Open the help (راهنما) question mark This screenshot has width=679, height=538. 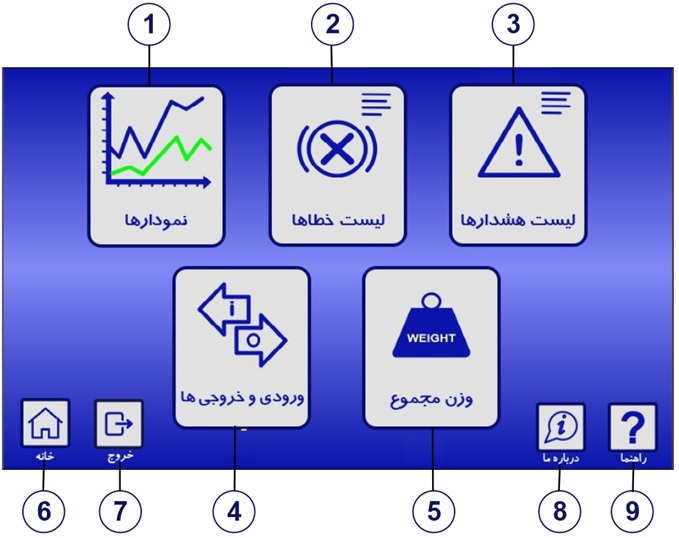(x=632, y=427)
